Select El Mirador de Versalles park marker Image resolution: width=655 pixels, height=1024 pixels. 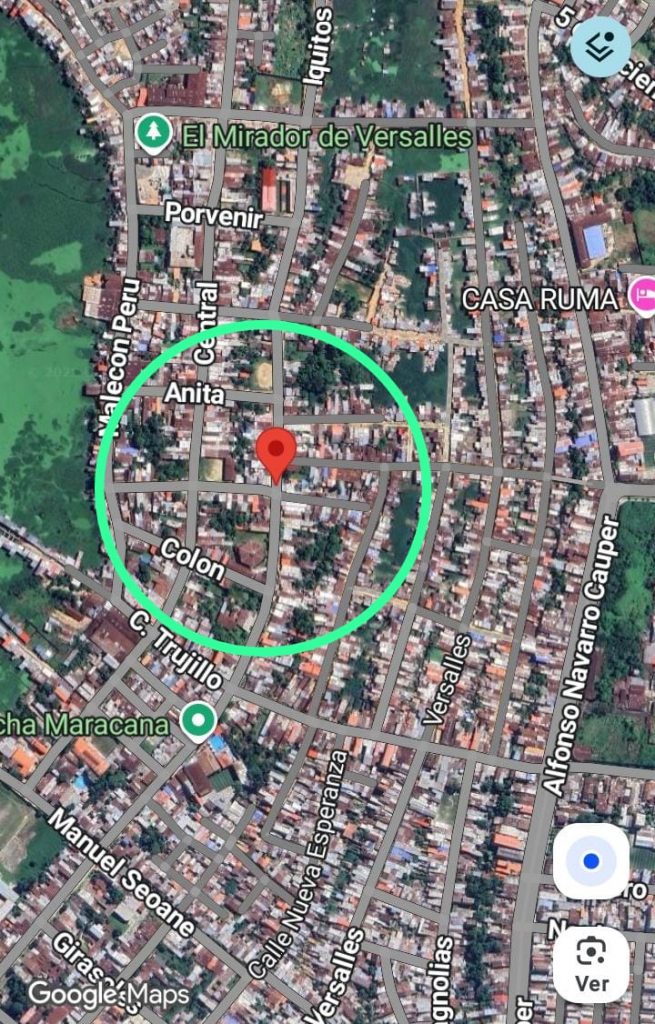(x=152, y=133)
